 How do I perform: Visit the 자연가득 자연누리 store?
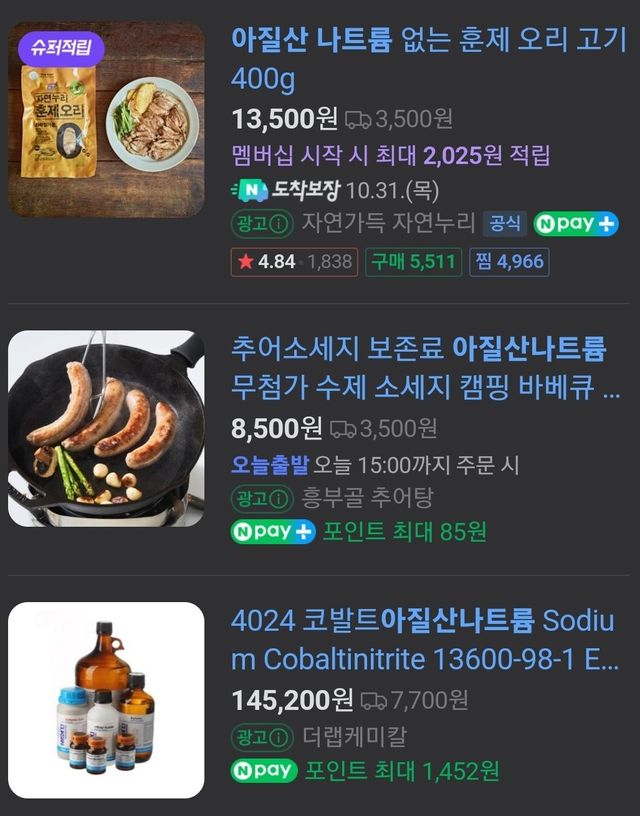[x=388, y=223]
